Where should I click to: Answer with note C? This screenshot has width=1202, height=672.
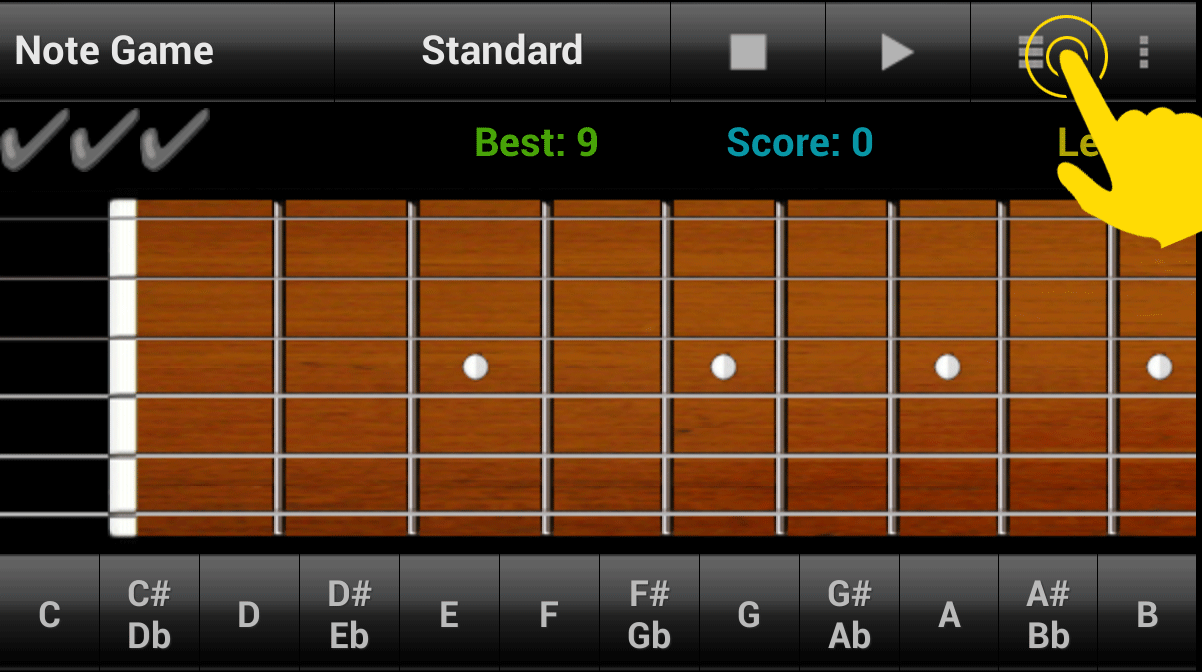click(49, 614)
